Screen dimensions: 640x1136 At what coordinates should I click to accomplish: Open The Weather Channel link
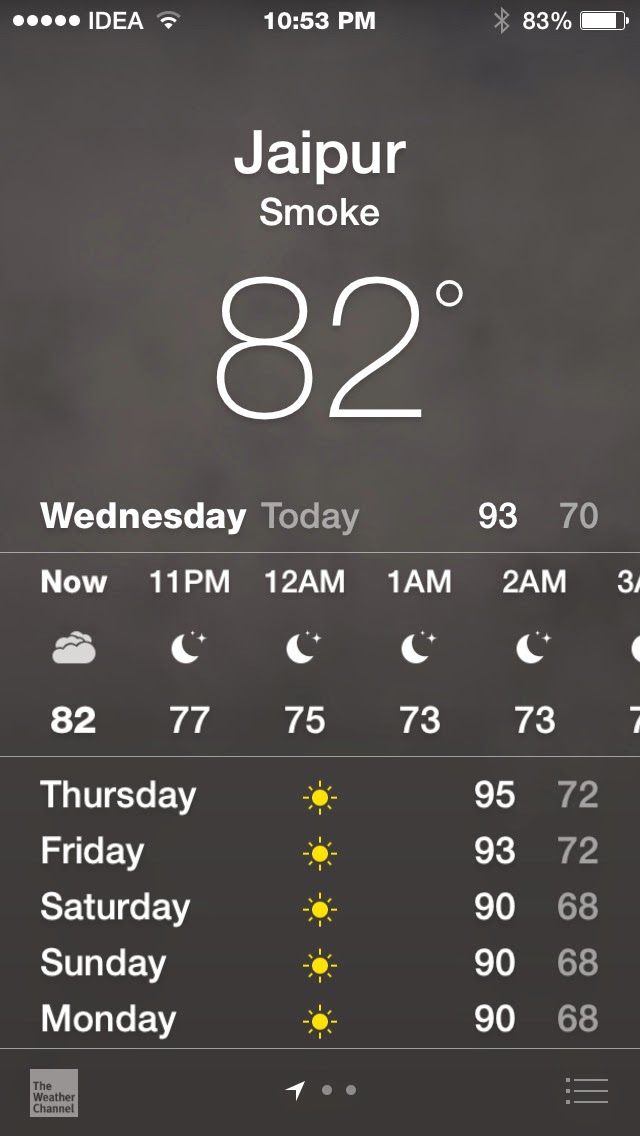tap(54, 1092)
